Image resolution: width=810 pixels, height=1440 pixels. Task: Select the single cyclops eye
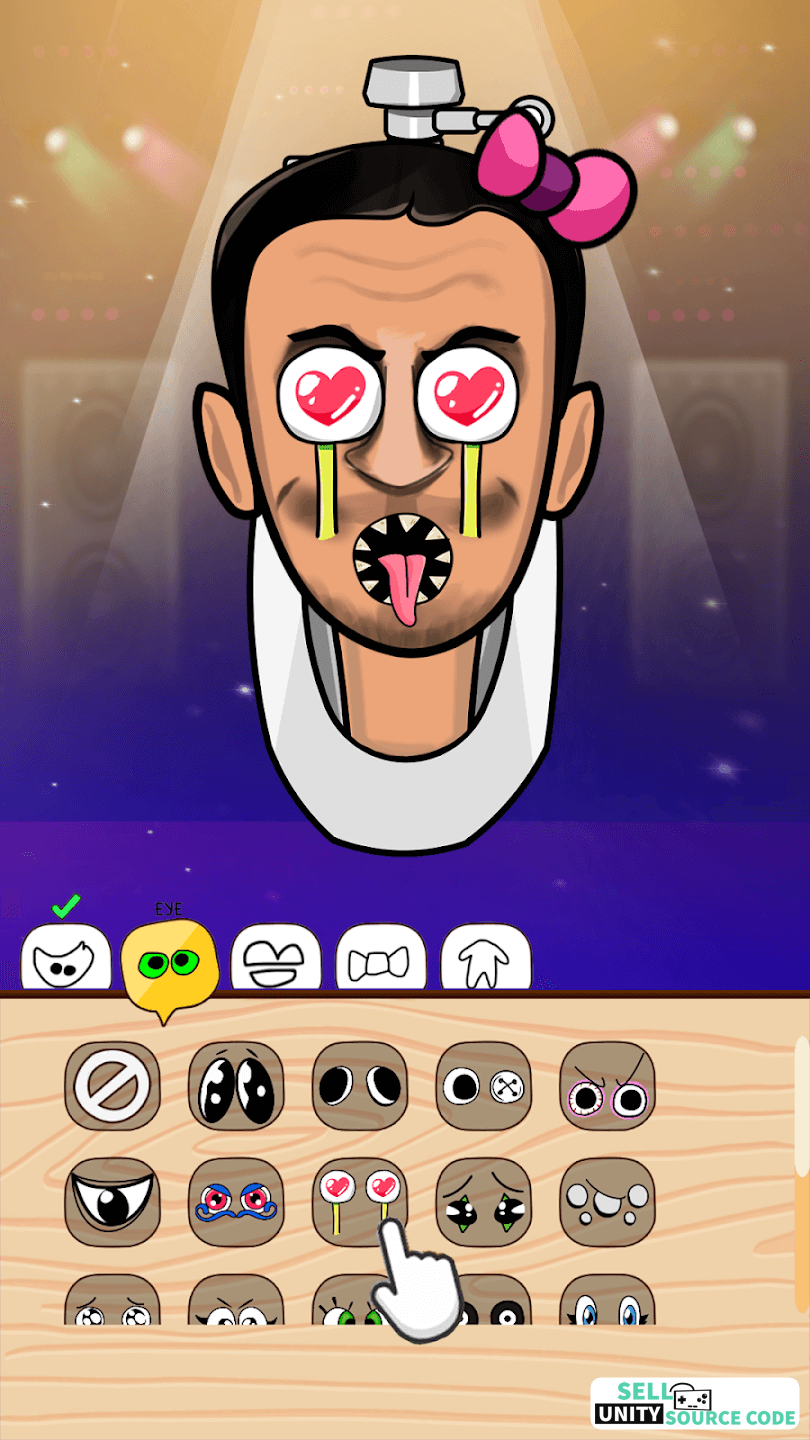click(x=112, y=1202)
